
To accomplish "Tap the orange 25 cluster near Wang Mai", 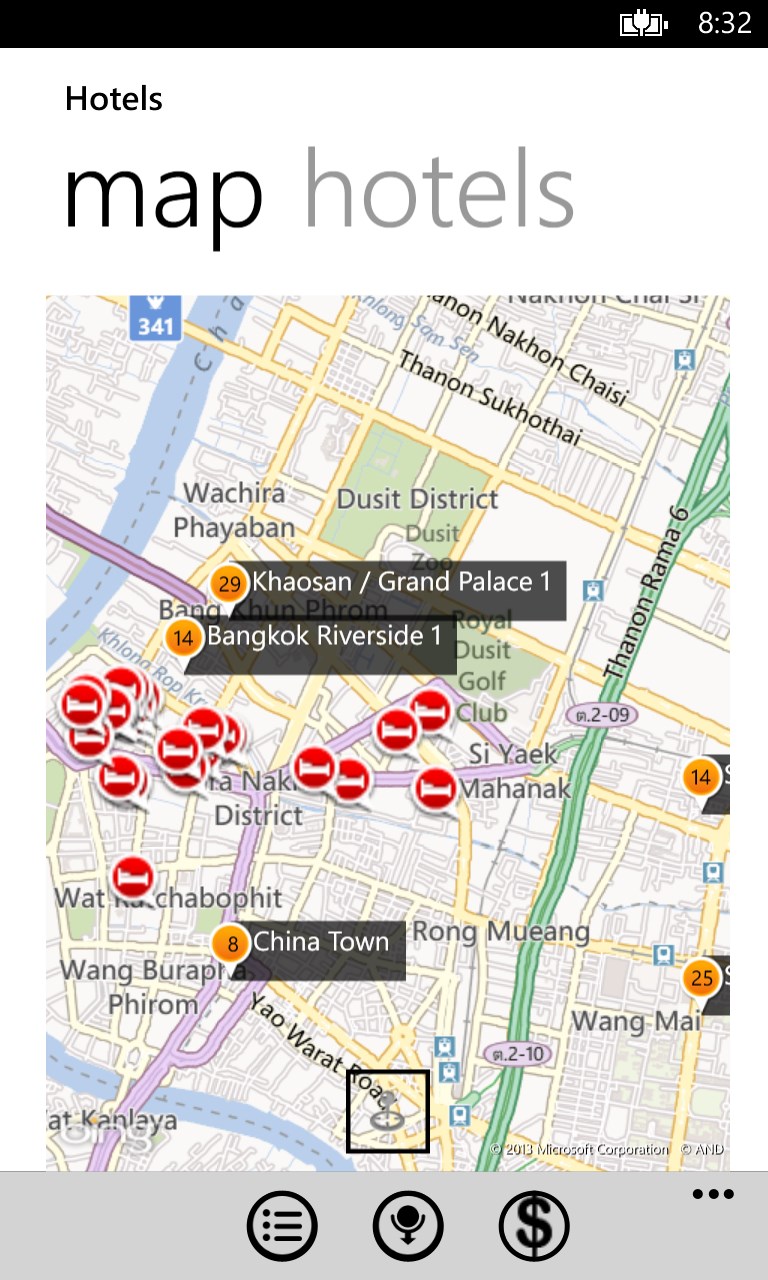I will tap(700, 980).
